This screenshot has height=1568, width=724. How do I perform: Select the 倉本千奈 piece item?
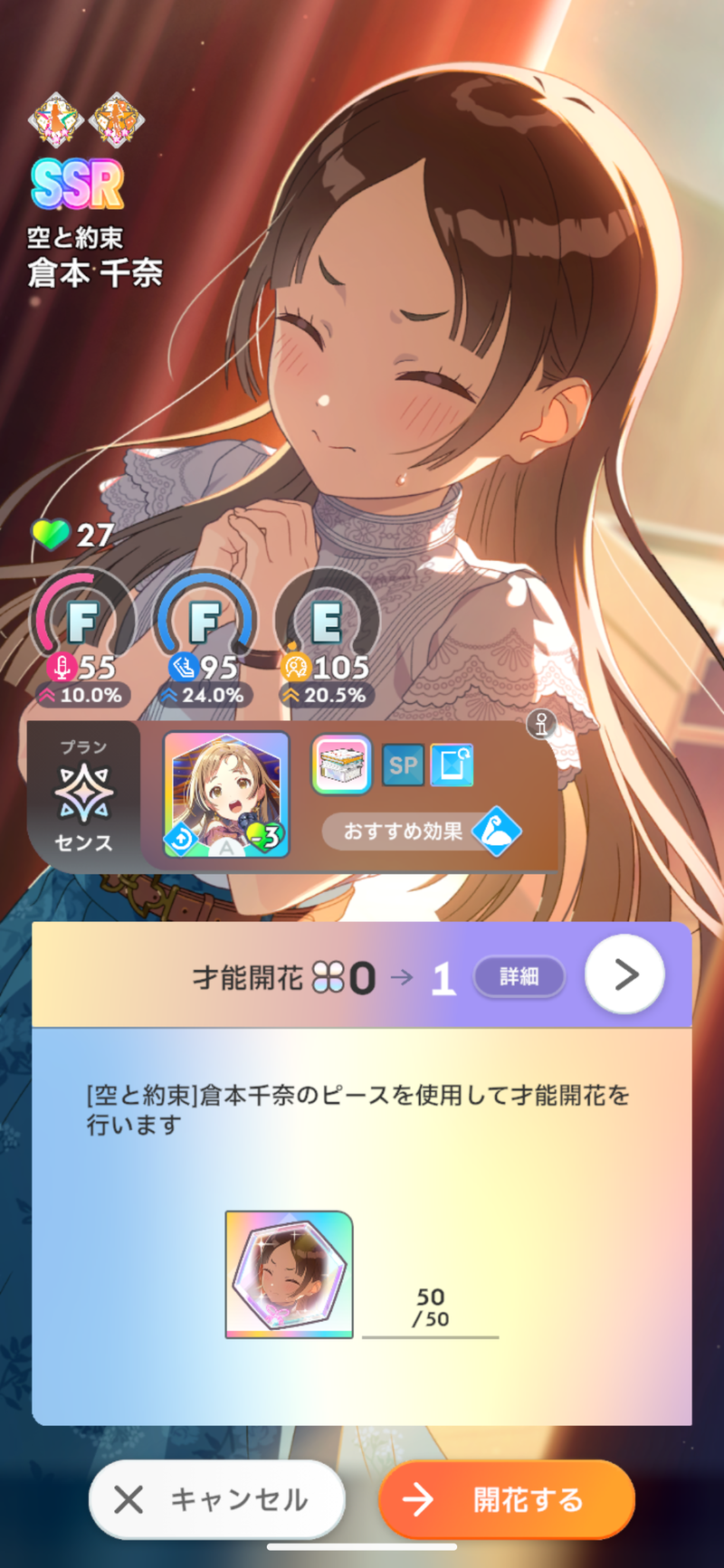pyautogui.click(x=289, y=1275)
